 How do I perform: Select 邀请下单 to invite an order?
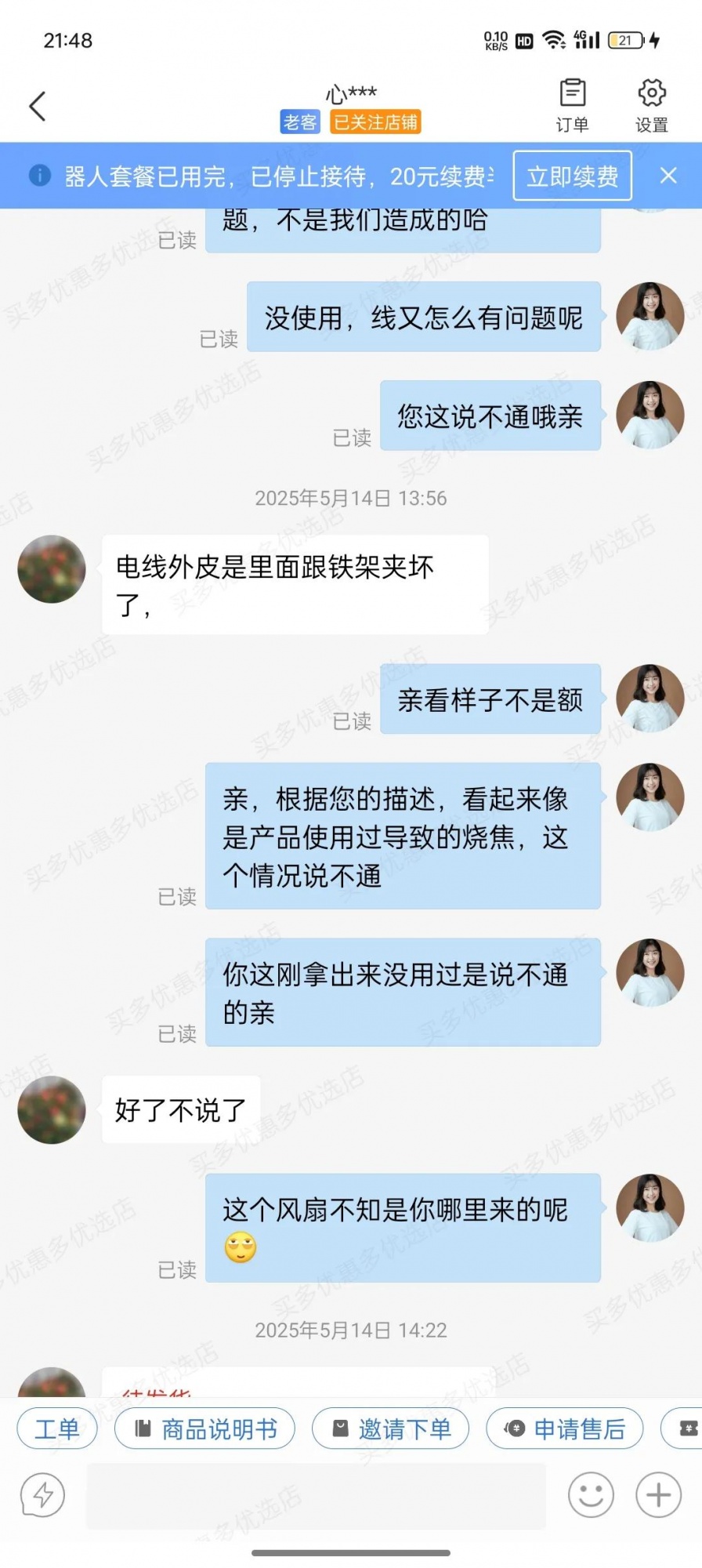click(391, 1428)
